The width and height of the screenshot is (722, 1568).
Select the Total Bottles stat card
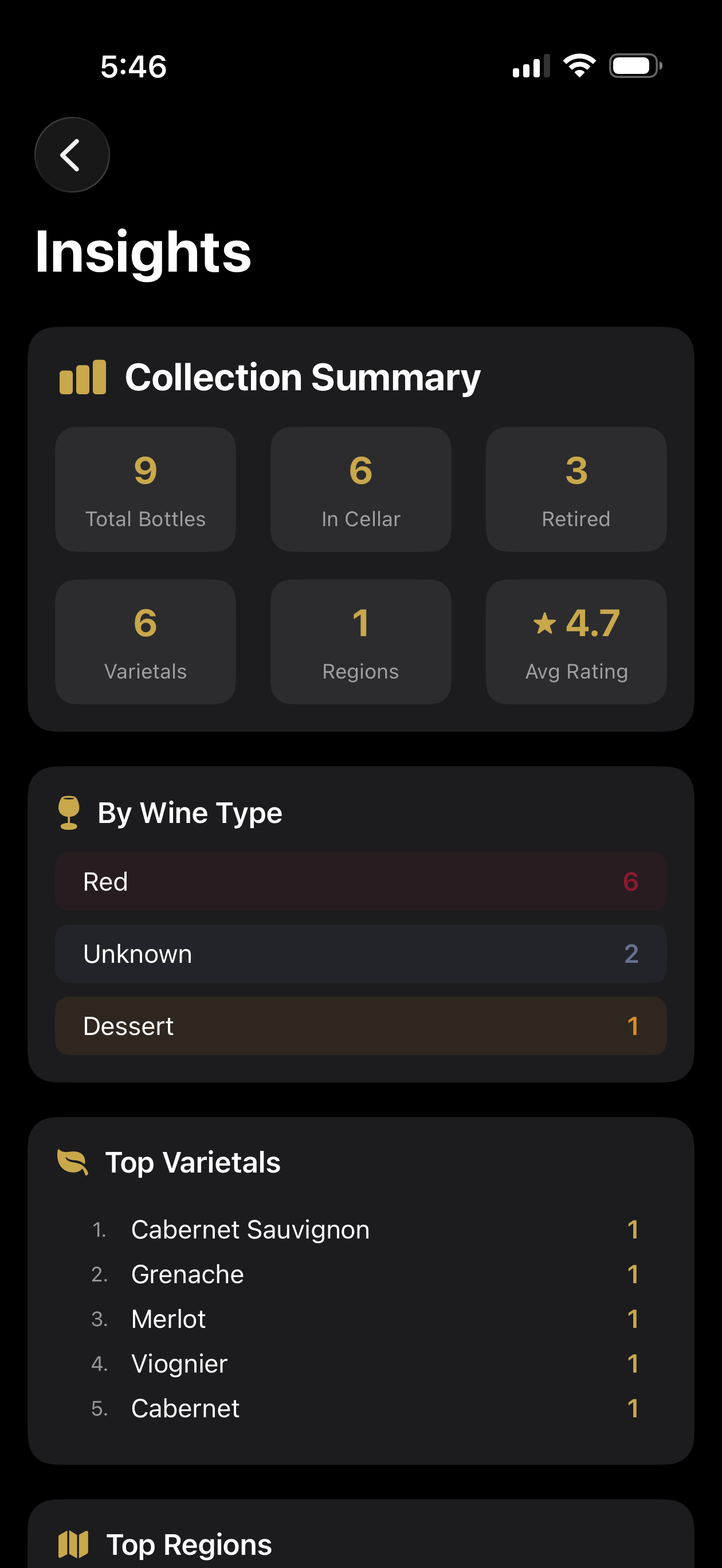[145, 489]
